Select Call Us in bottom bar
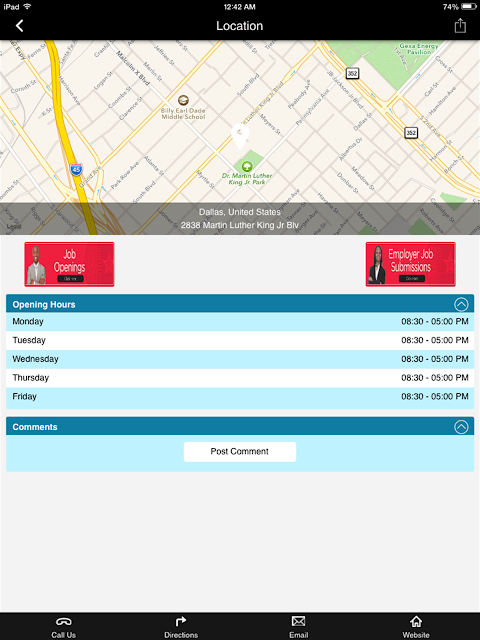This screenshot has width=480, height=640. (64, 627)
